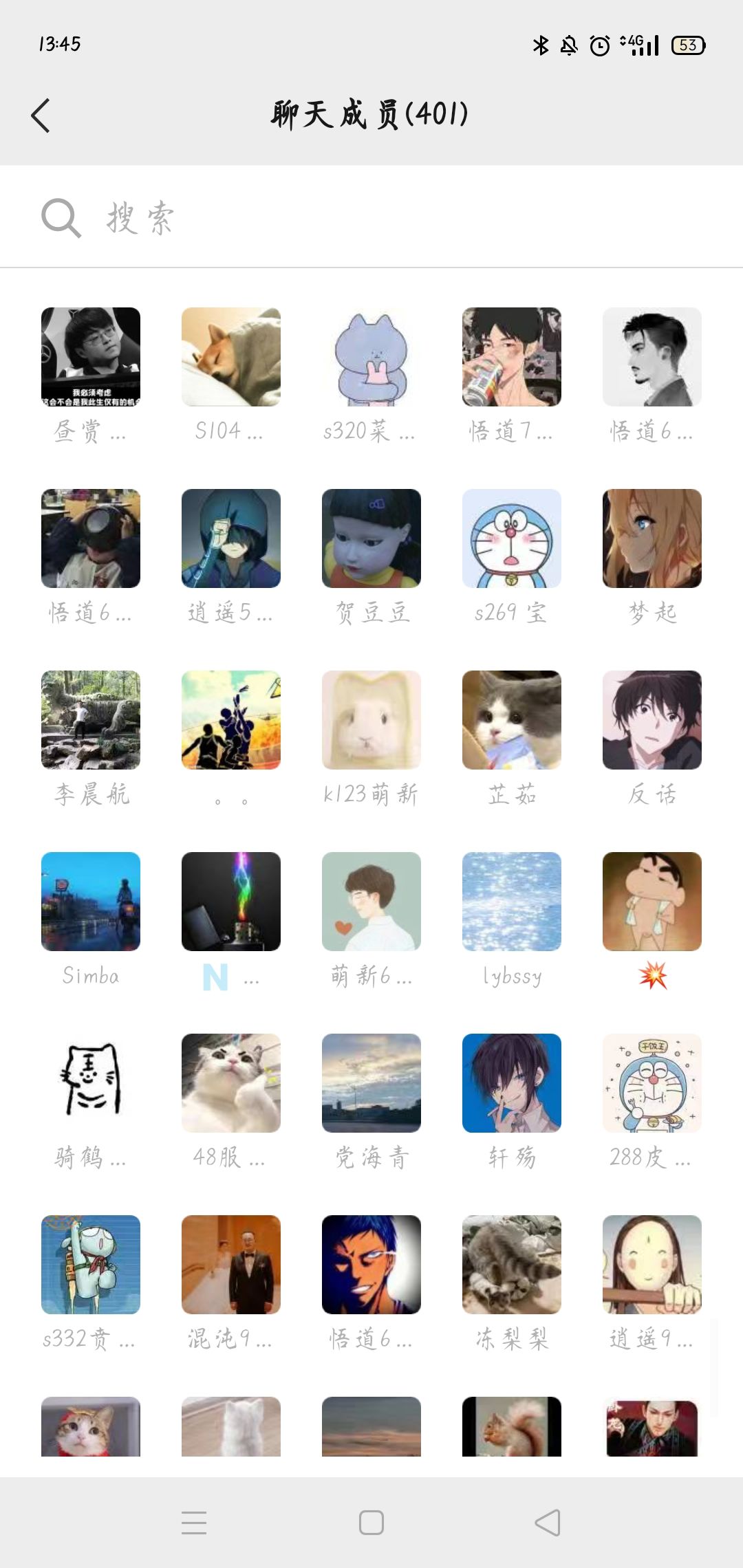
Task: Open system recent apps menu
Action: click(194, 1523)
